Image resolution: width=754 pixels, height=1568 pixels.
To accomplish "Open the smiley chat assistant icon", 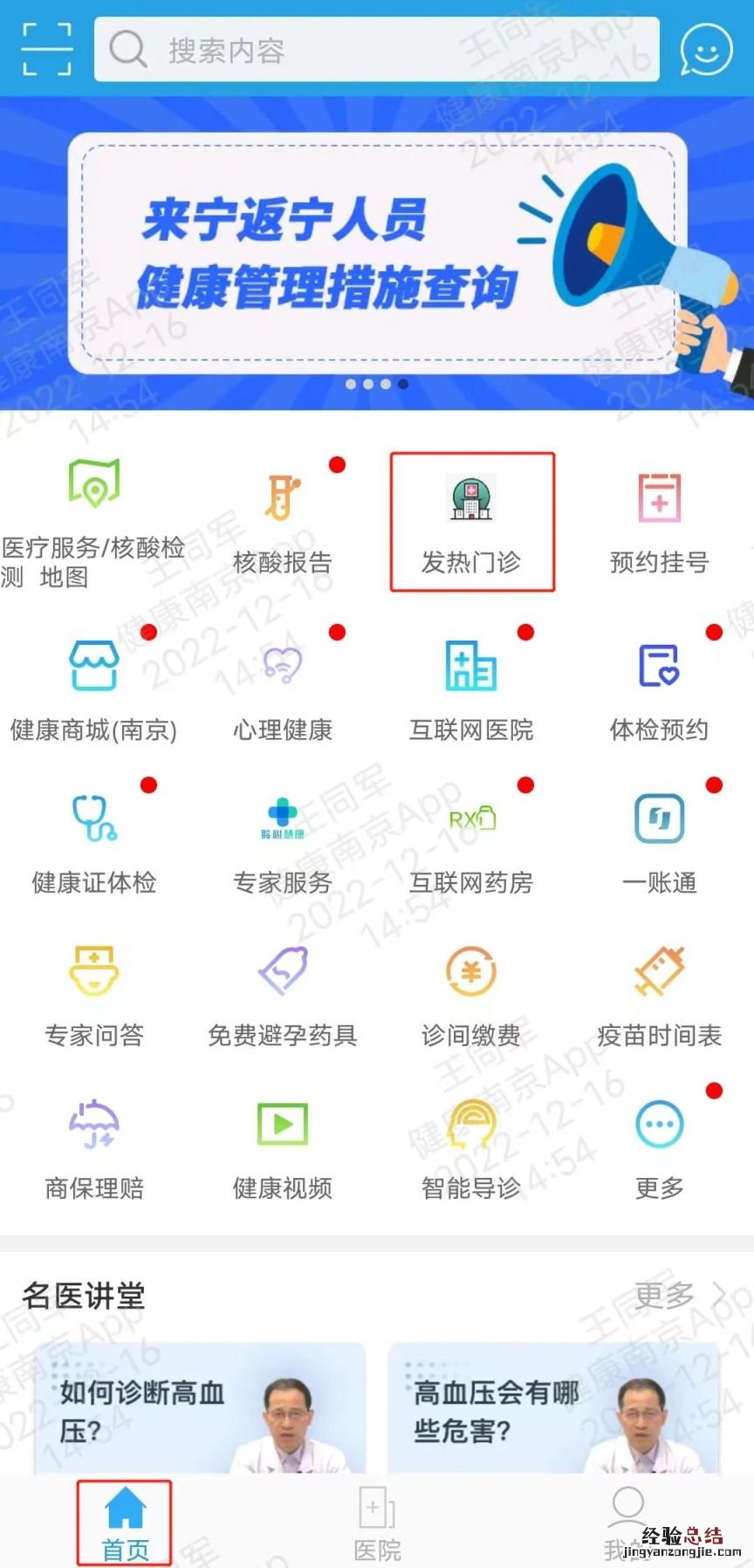I will [706, 50].
